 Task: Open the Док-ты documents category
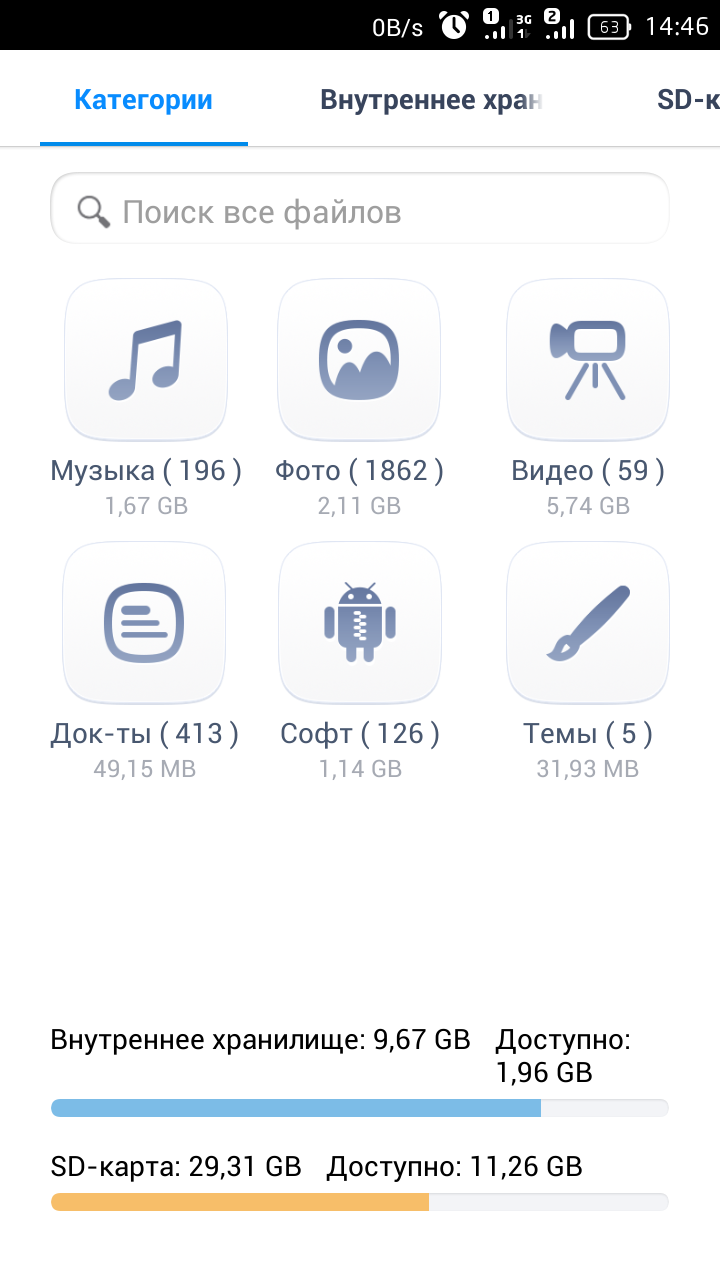pos(145,623)
